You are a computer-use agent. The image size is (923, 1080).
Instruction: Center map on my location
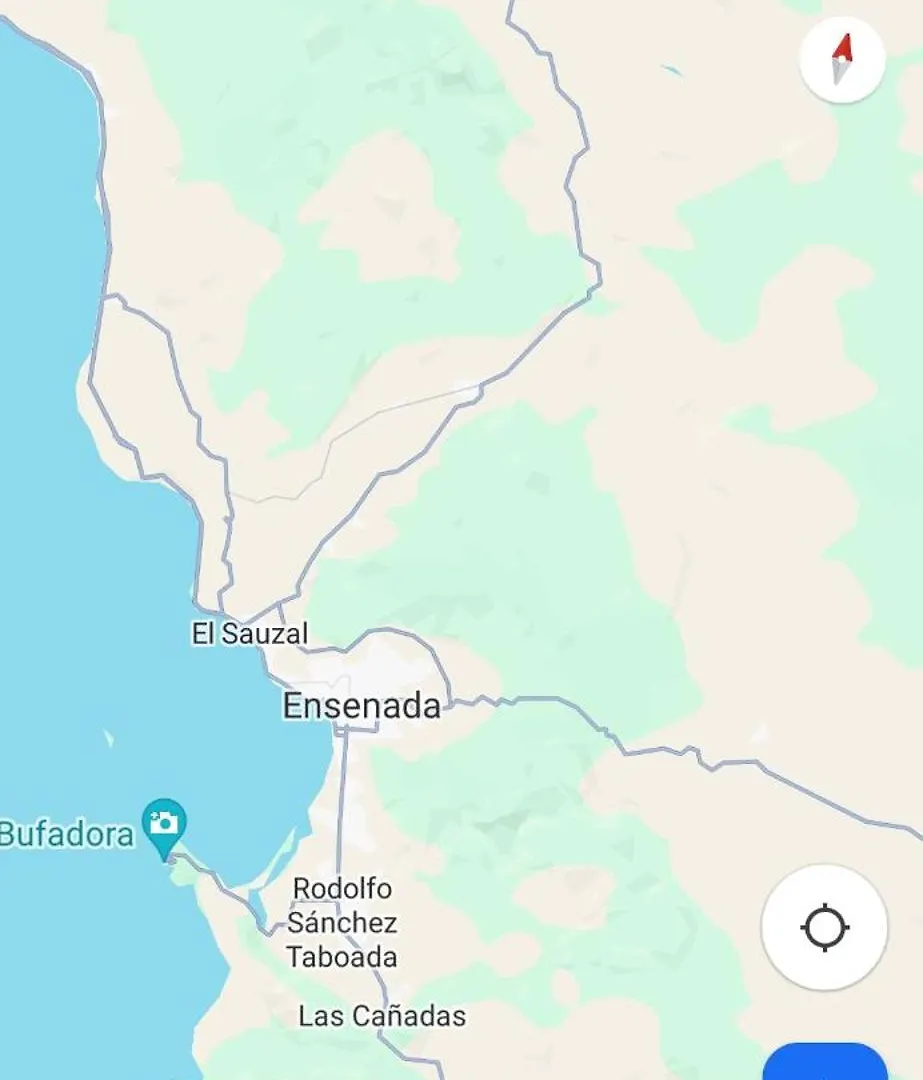(x=824, y=927)
